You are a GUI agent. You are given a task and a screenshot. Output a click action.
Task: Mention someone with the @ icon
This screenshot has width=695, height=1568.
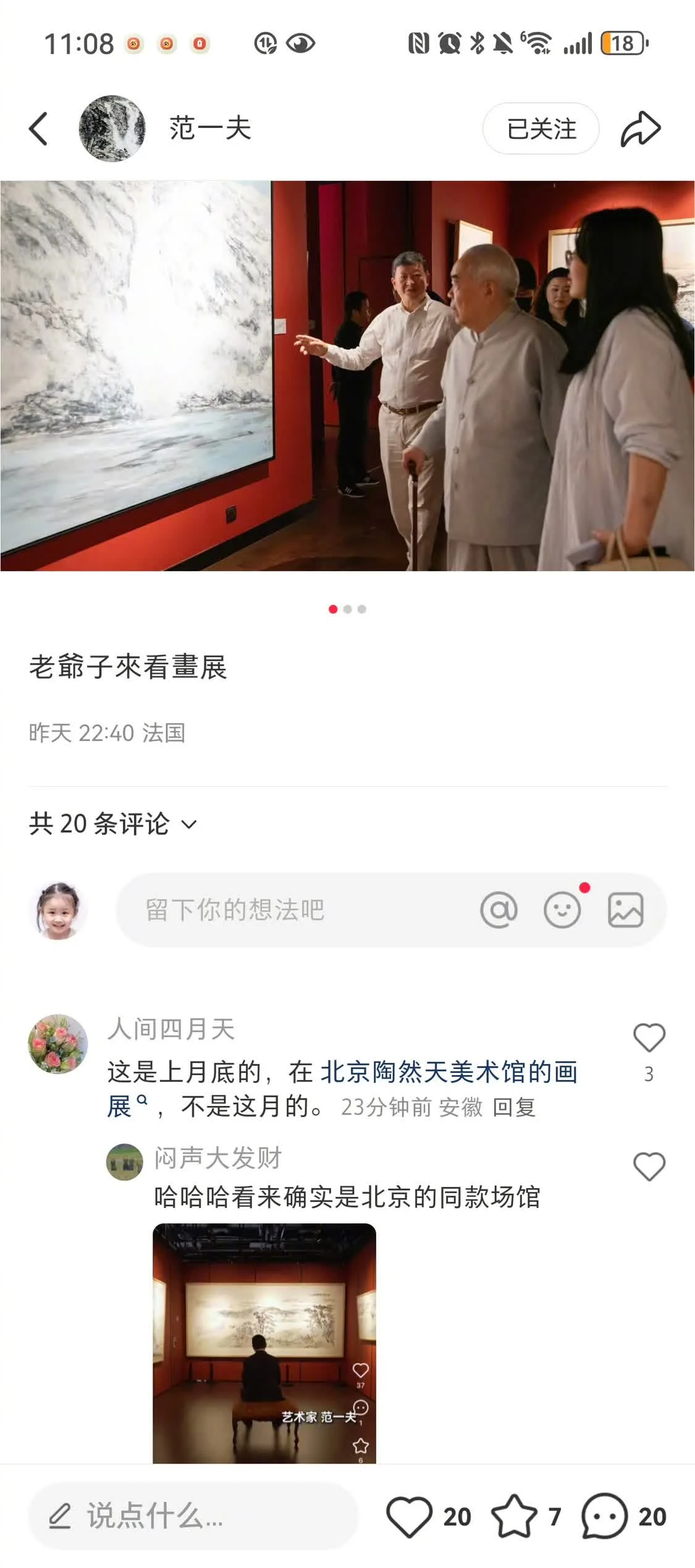coord(499,910)
